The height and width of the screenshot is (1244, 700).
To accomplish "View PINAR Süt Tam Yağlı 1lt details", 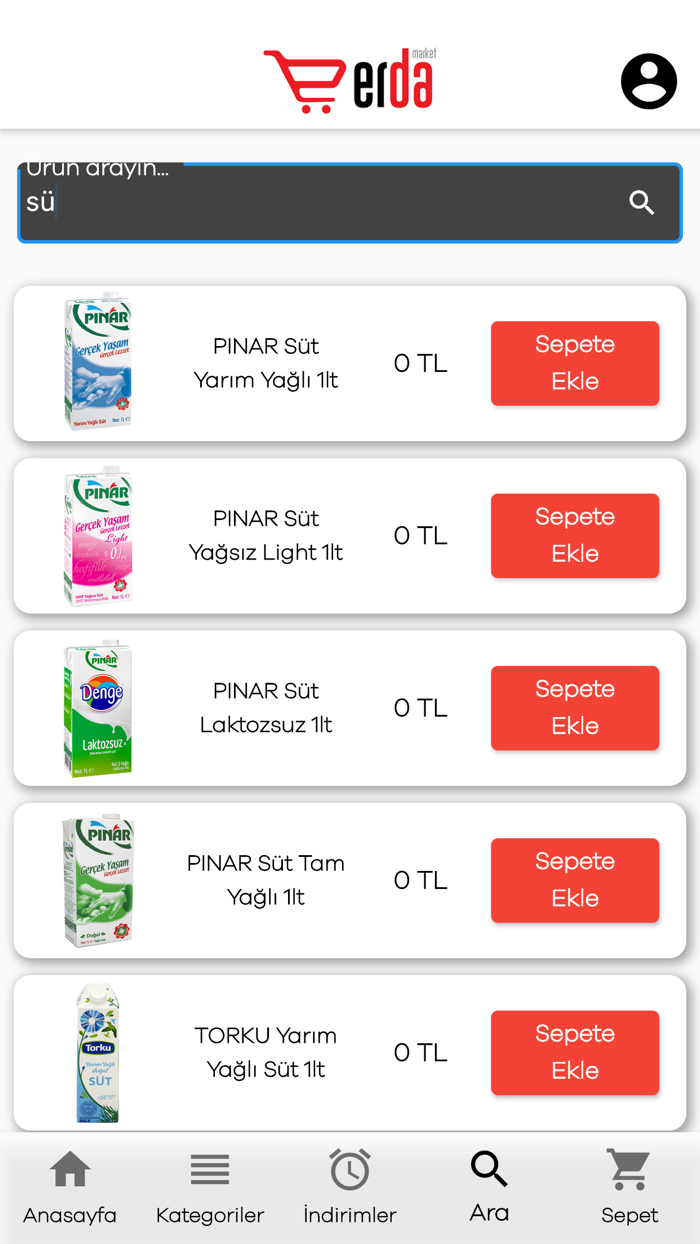I will click(265, 880).
